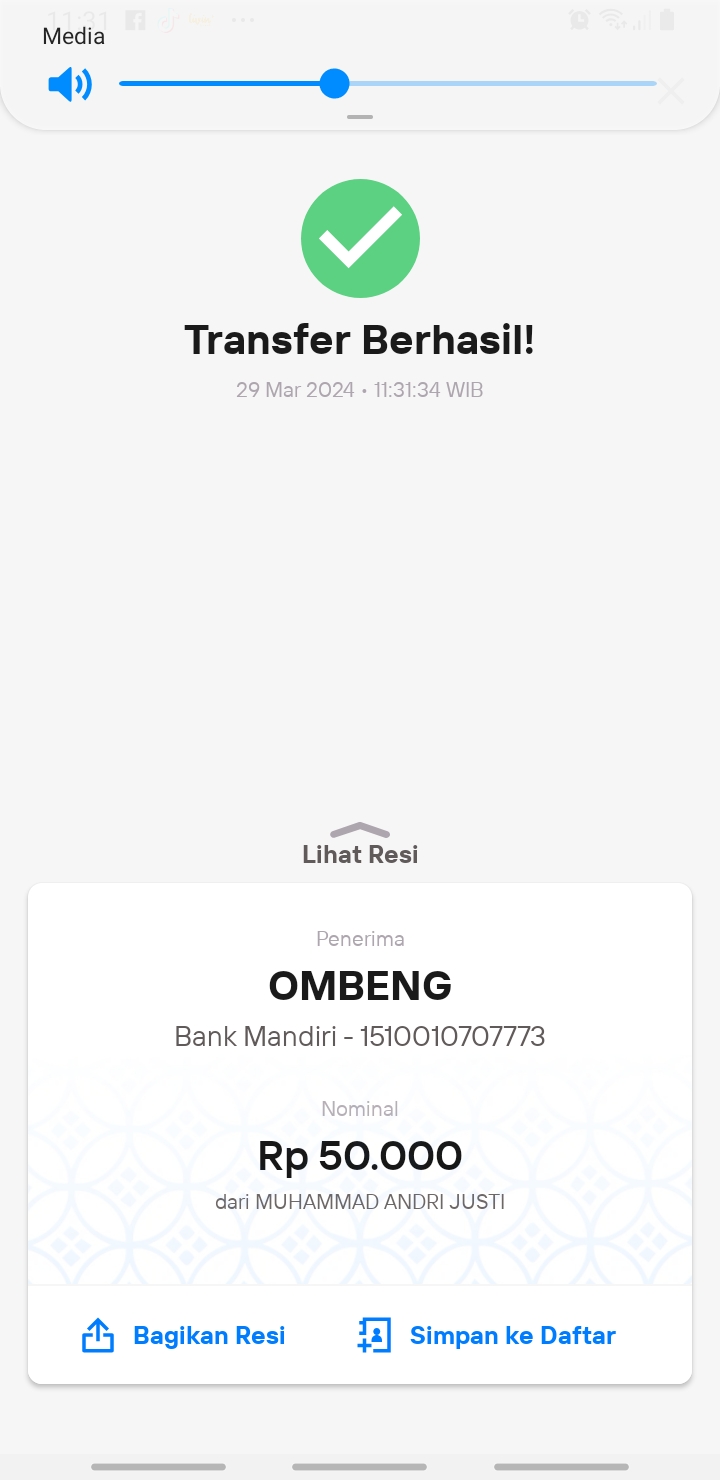
Task: Tap the media volume slider track
Action: [x=388, y=84]
